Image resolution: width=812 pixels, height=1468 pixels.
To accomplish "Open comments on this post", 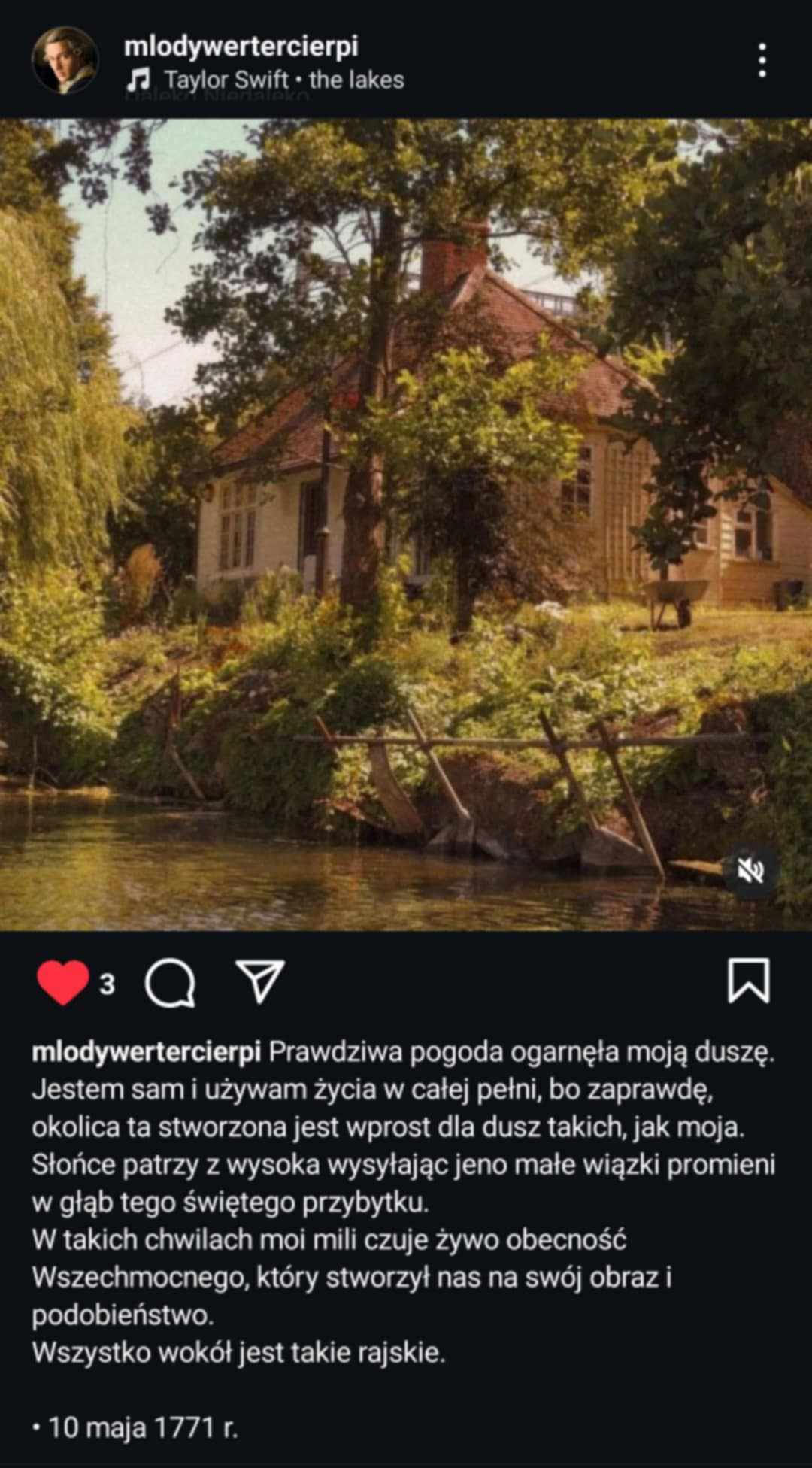I will (x=170, y=983).
